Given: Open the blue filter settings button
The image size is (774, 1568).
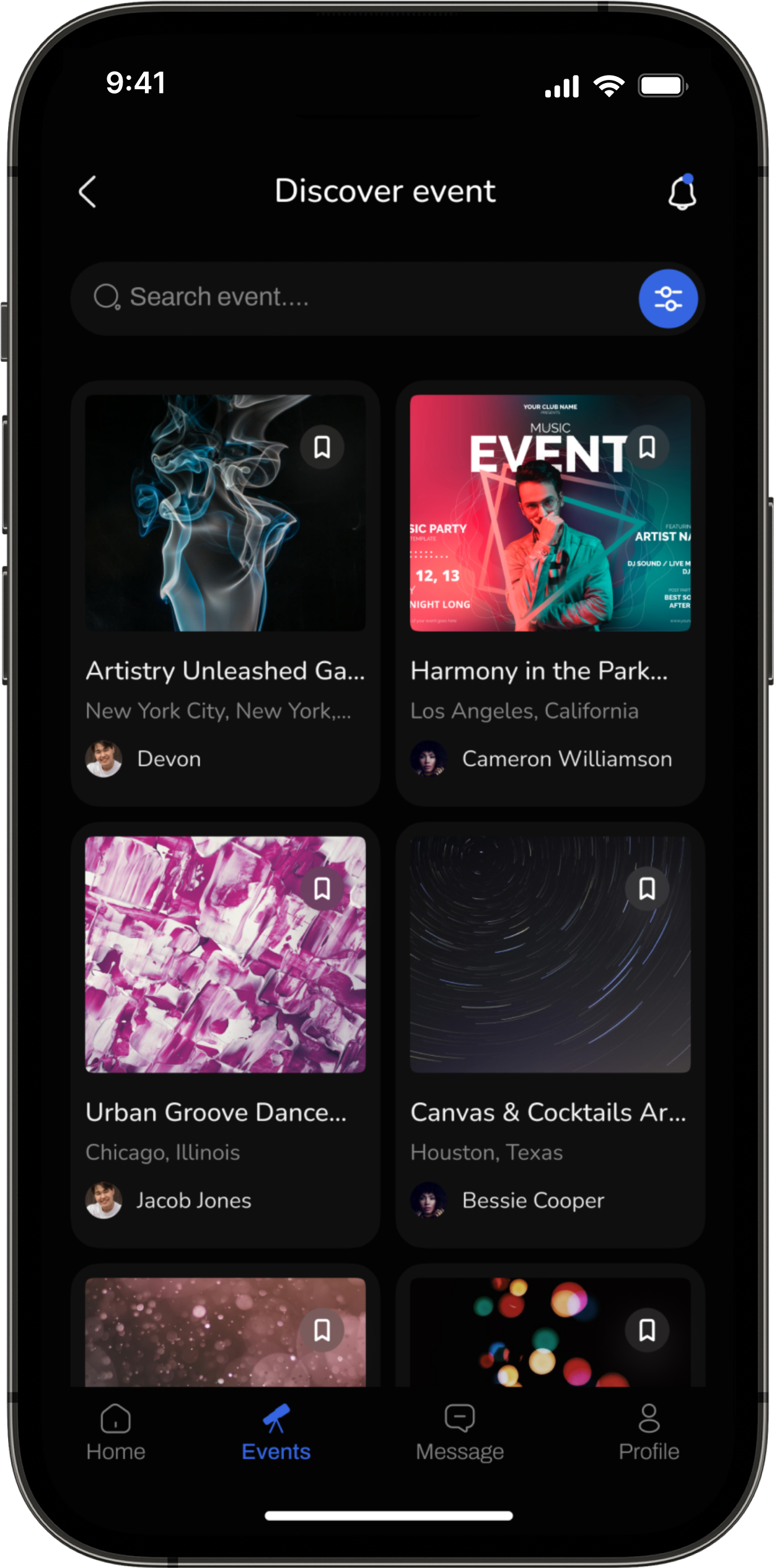Looking at the screenshot, I should (x=668, y=299).
